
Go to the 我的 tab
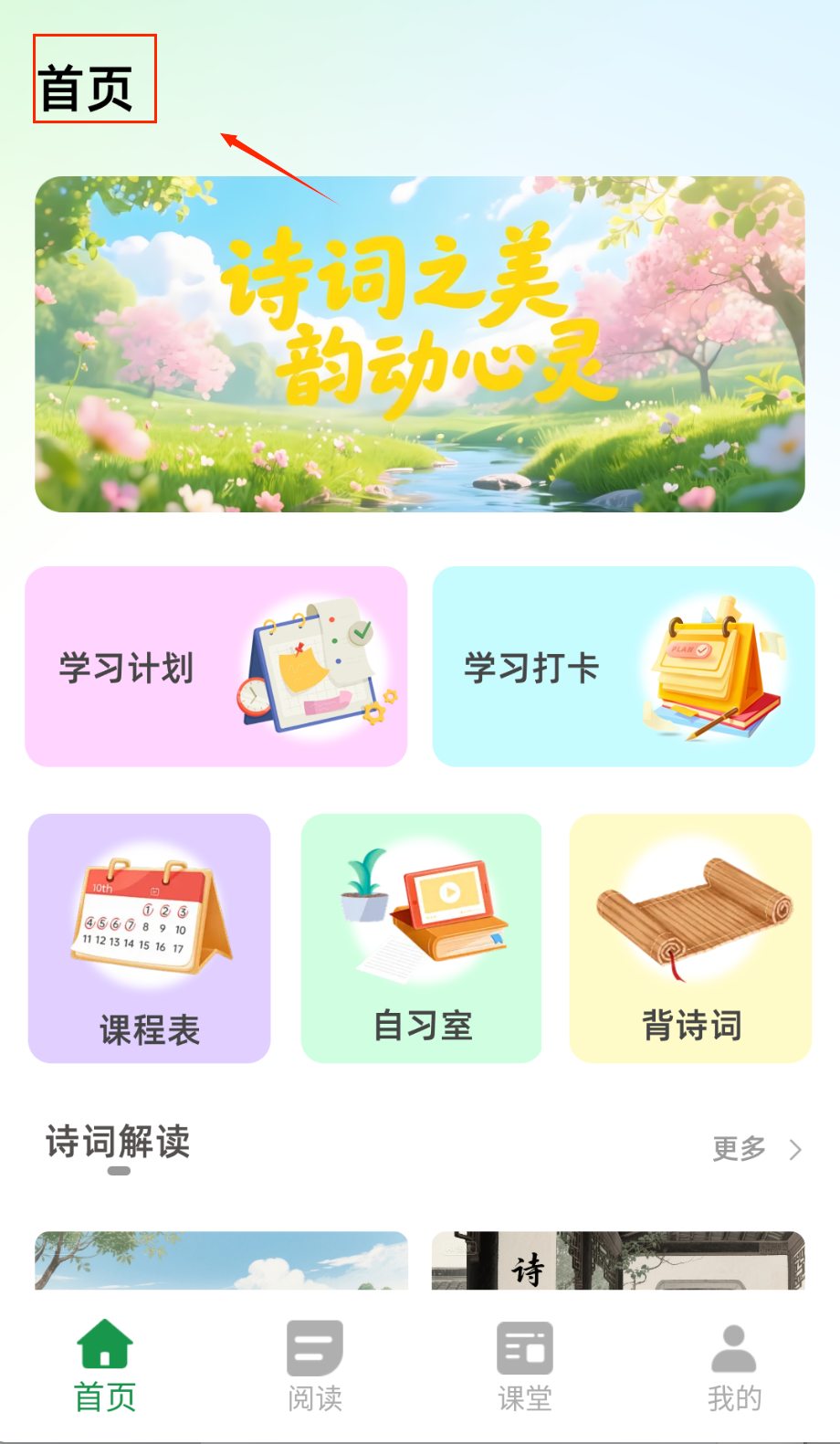734,1365
